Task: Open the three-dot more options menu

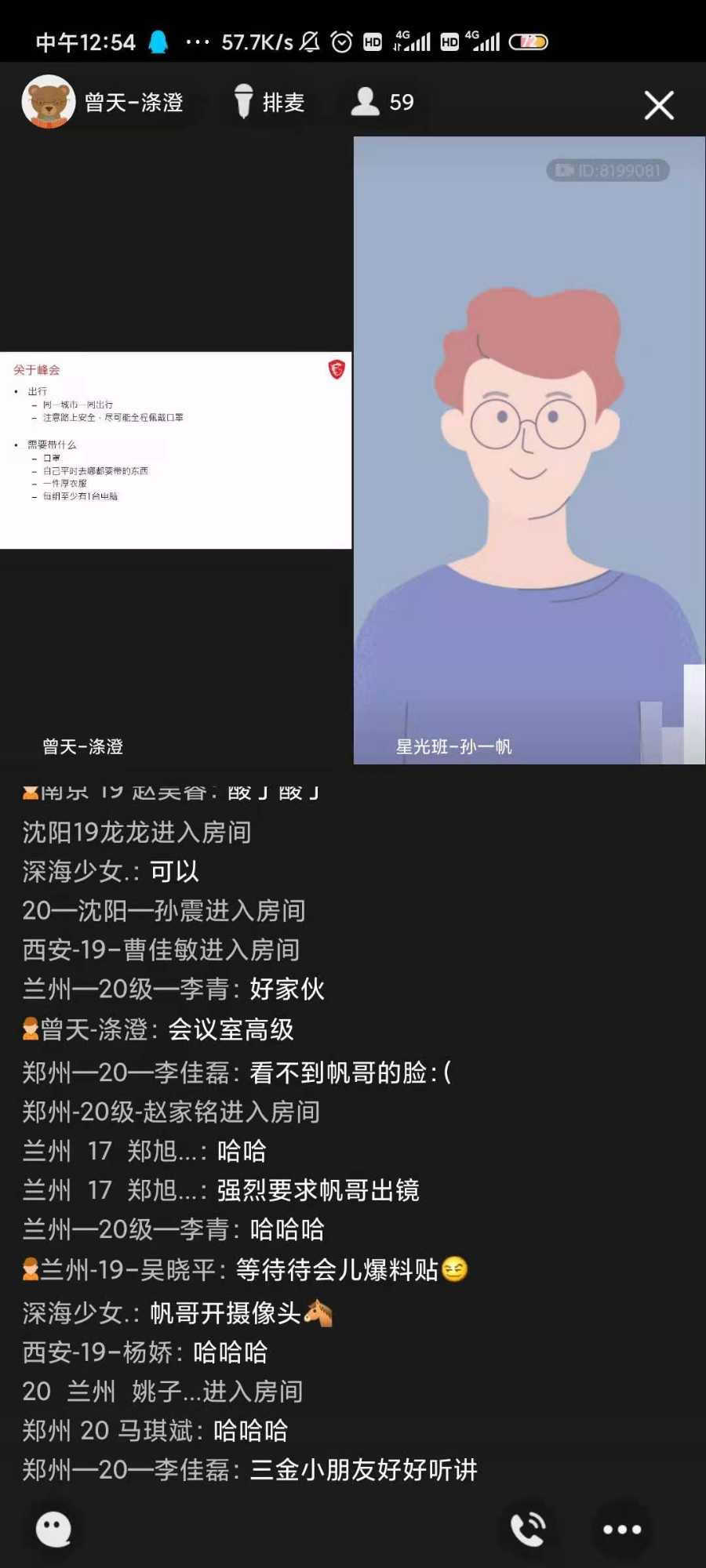Action: point(622,1529)
